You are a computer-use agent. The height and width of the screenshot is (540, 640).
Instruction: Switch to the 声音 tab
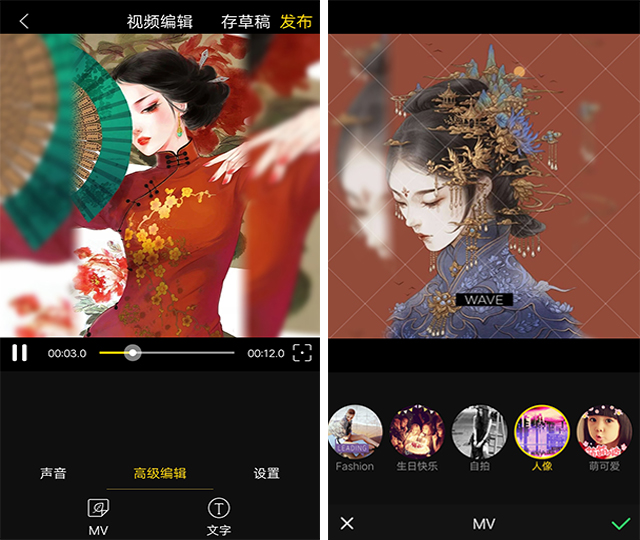tap(53, 474)
